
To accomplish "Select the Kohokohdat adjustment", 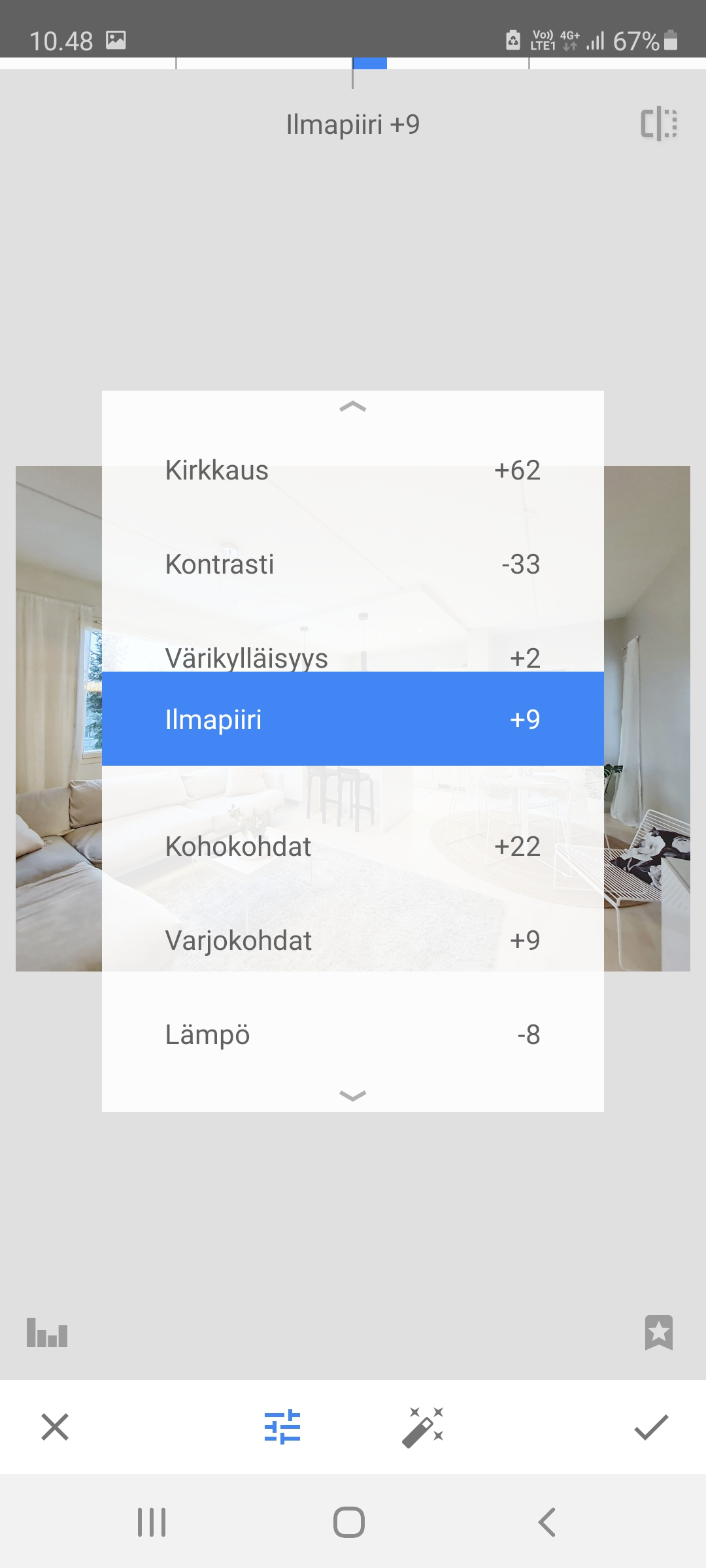I will click(x=353, y=847).
